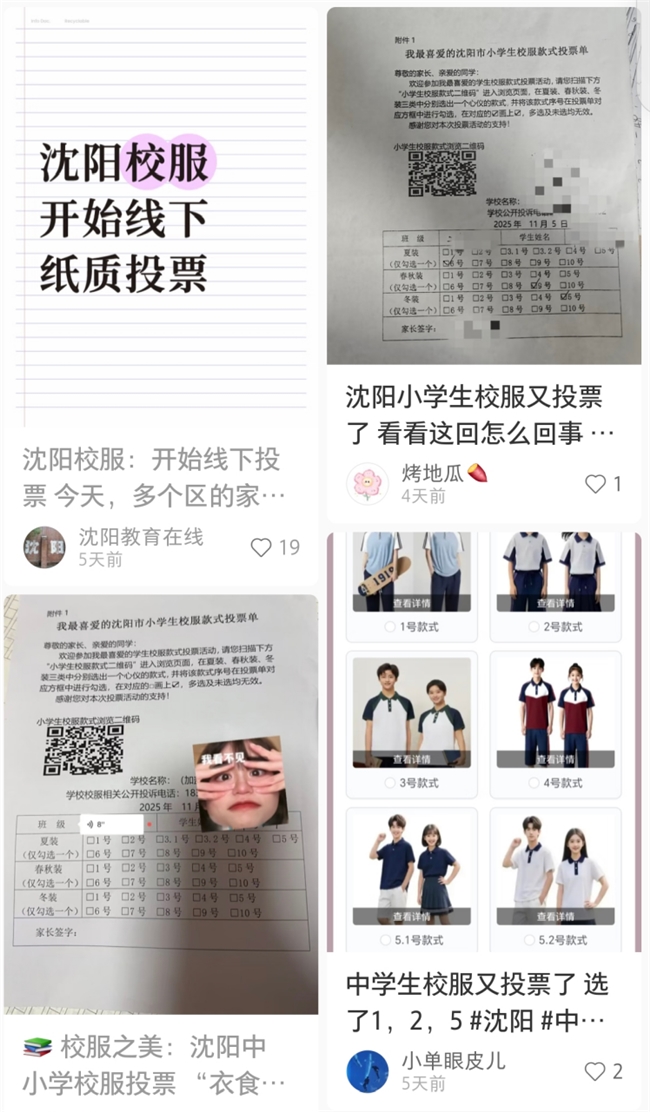This screenshot has width=650, height=1112.
Task: Open the post 校服之美：沈阳中小学校服投票
Action: click(160, 1066)
